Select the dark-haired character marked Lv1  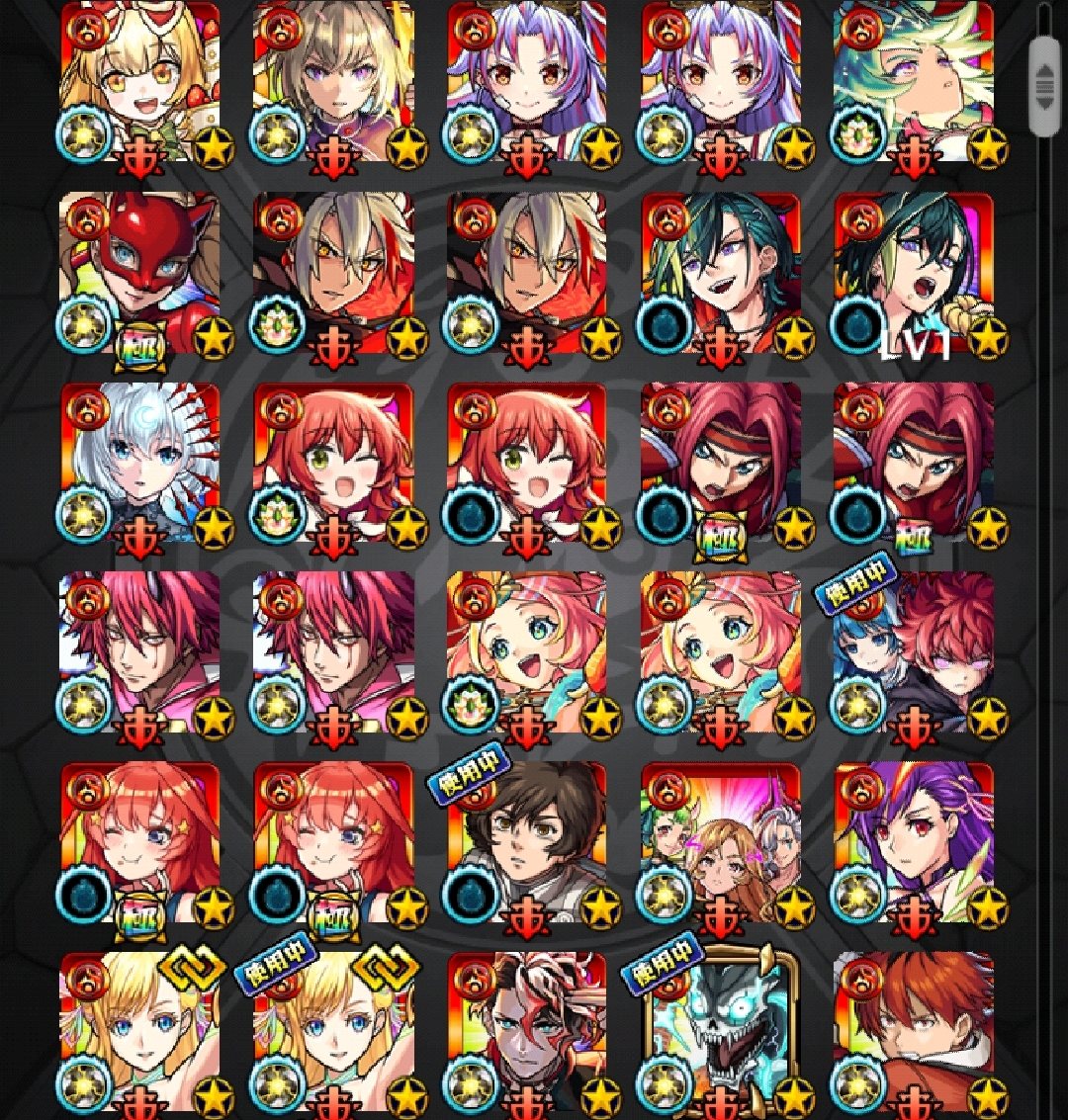pos(915,274)
